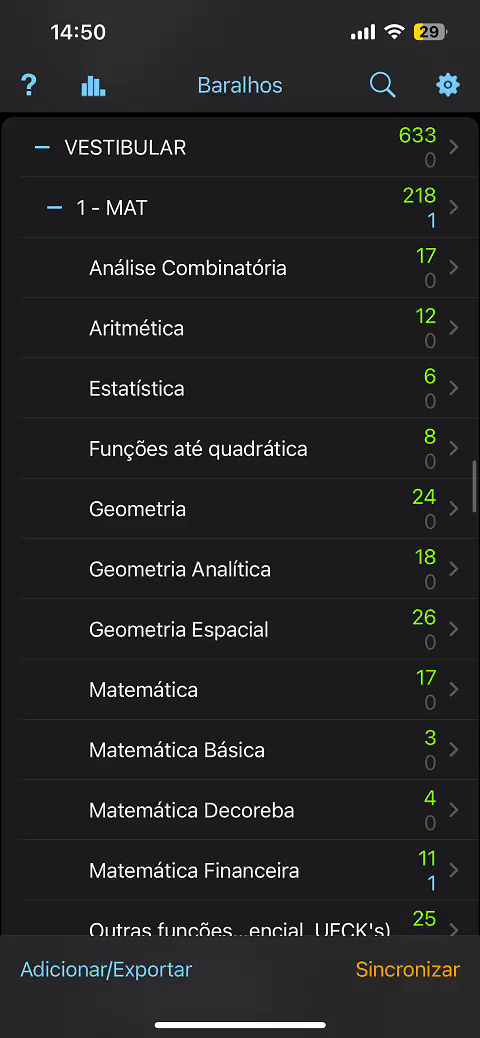Image resolution: width=480 pixels, height=1038 pixels.
Task: Open the settings gear
Action: point(448,85)
